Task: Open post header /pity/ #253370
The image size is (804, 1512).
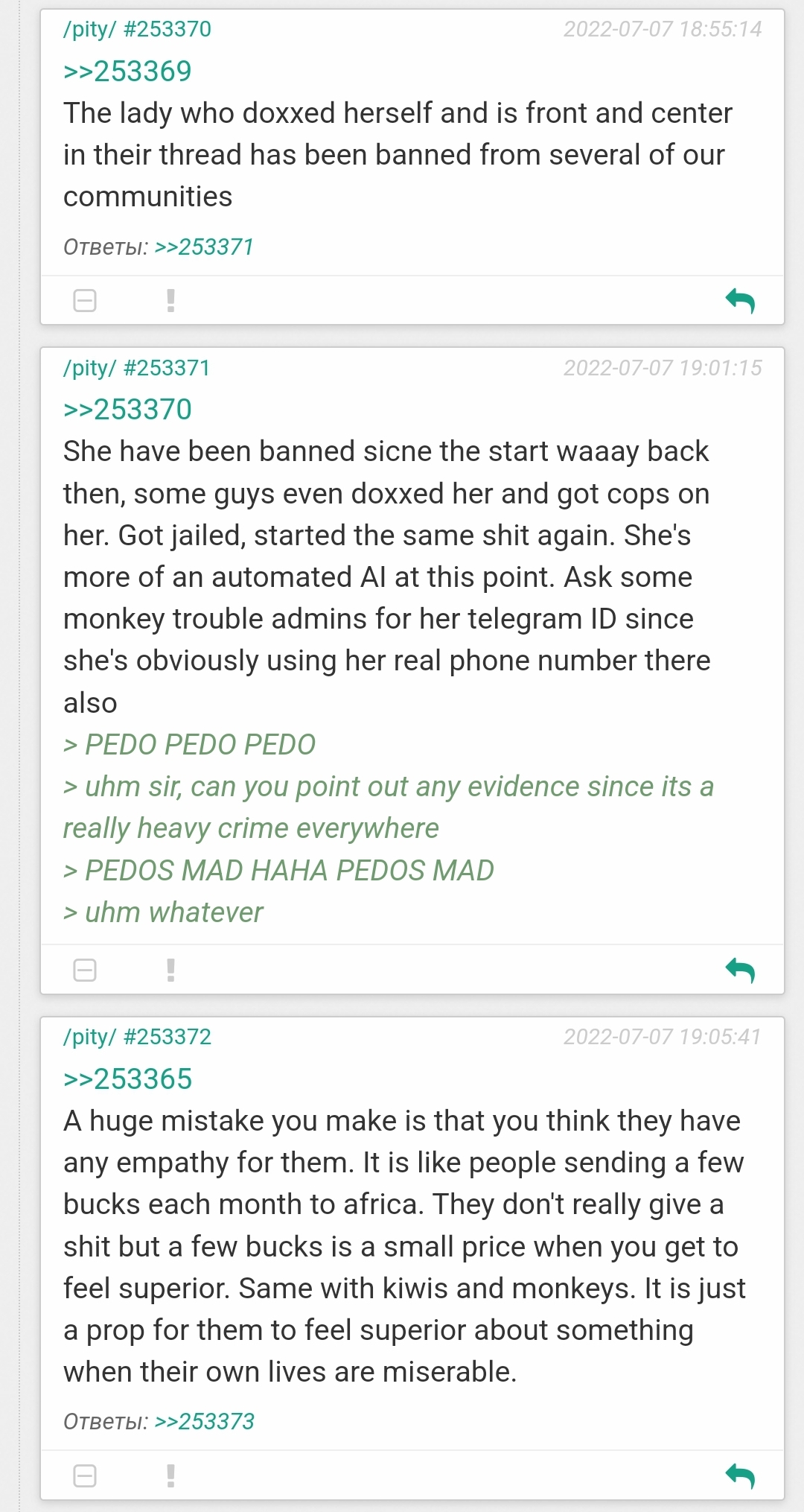Action: (x=137, y=30)
